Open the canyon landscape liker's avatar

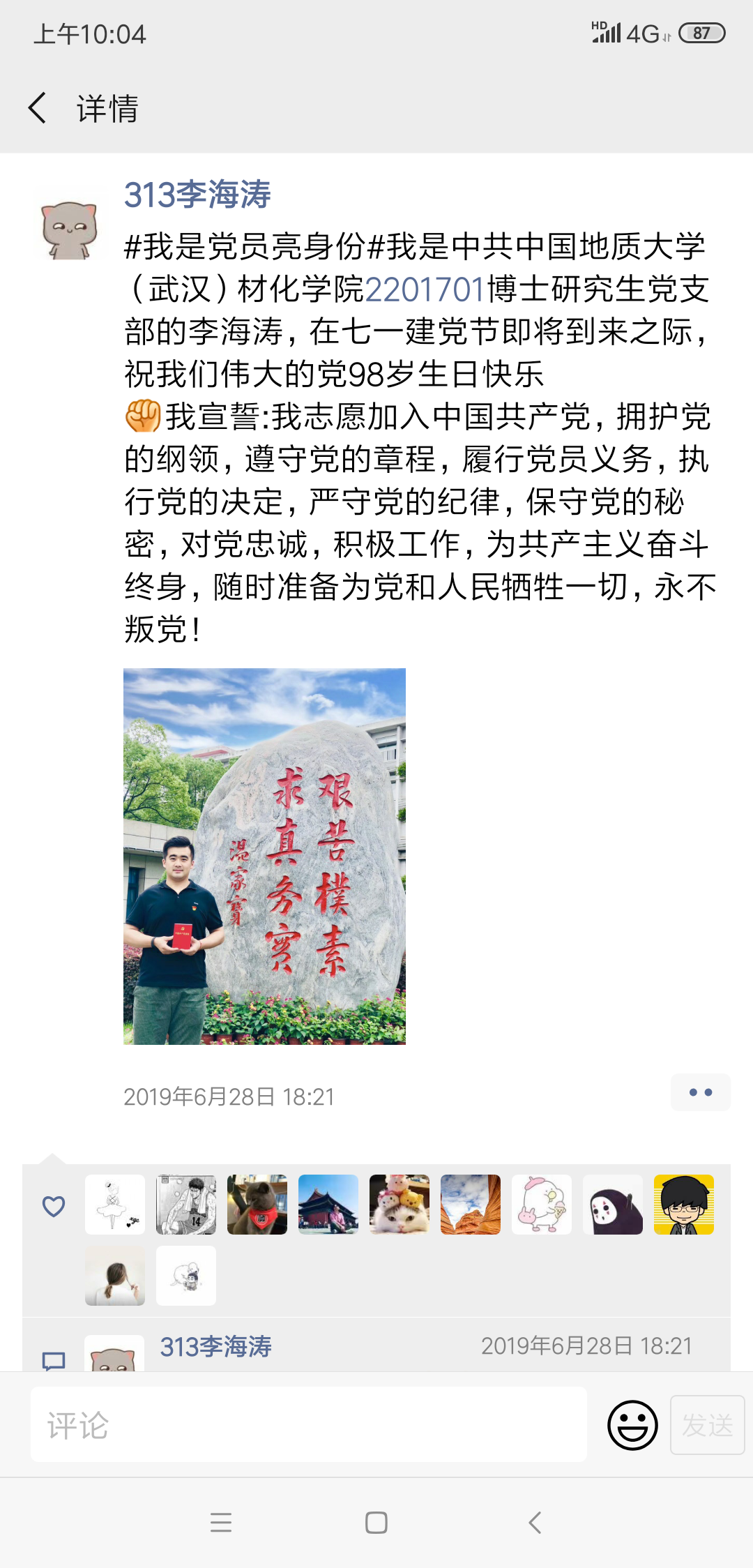point(471,1205)
